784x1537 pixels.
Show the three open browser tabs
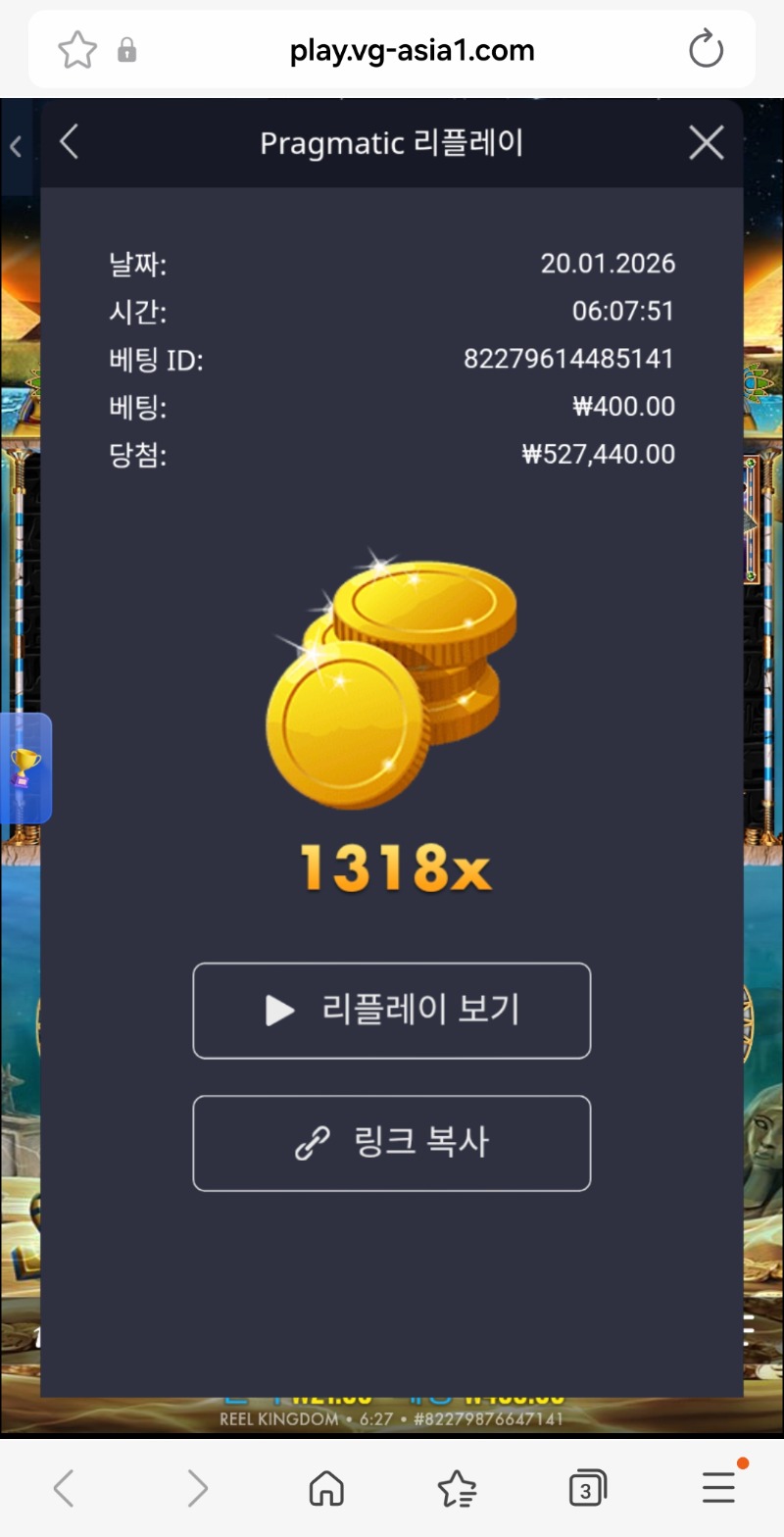587,1489
